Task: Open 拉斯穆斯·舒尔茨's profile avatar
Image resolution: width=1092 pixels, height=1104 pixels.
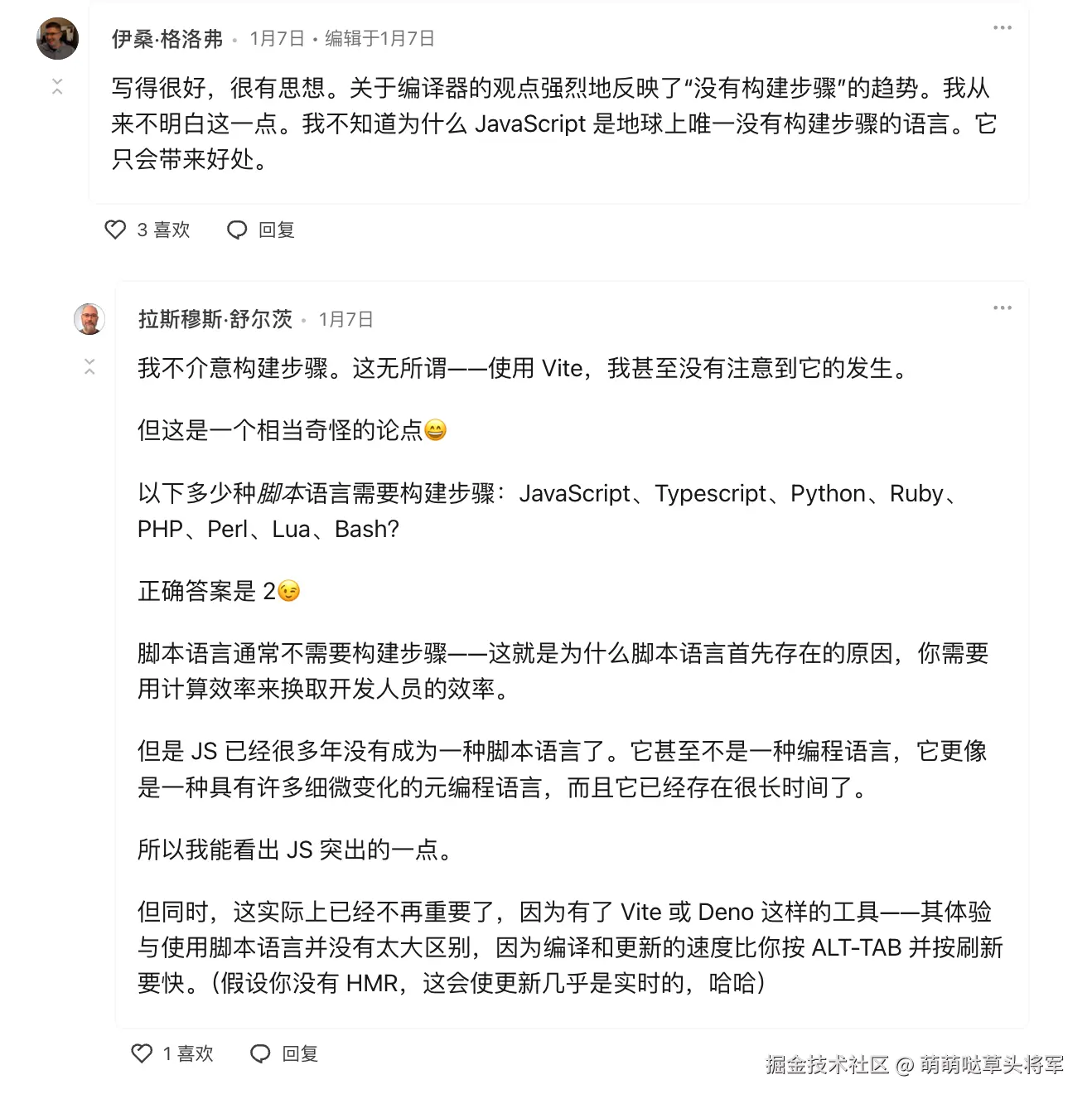Action: pyautogui.click(x=89, y=319)
